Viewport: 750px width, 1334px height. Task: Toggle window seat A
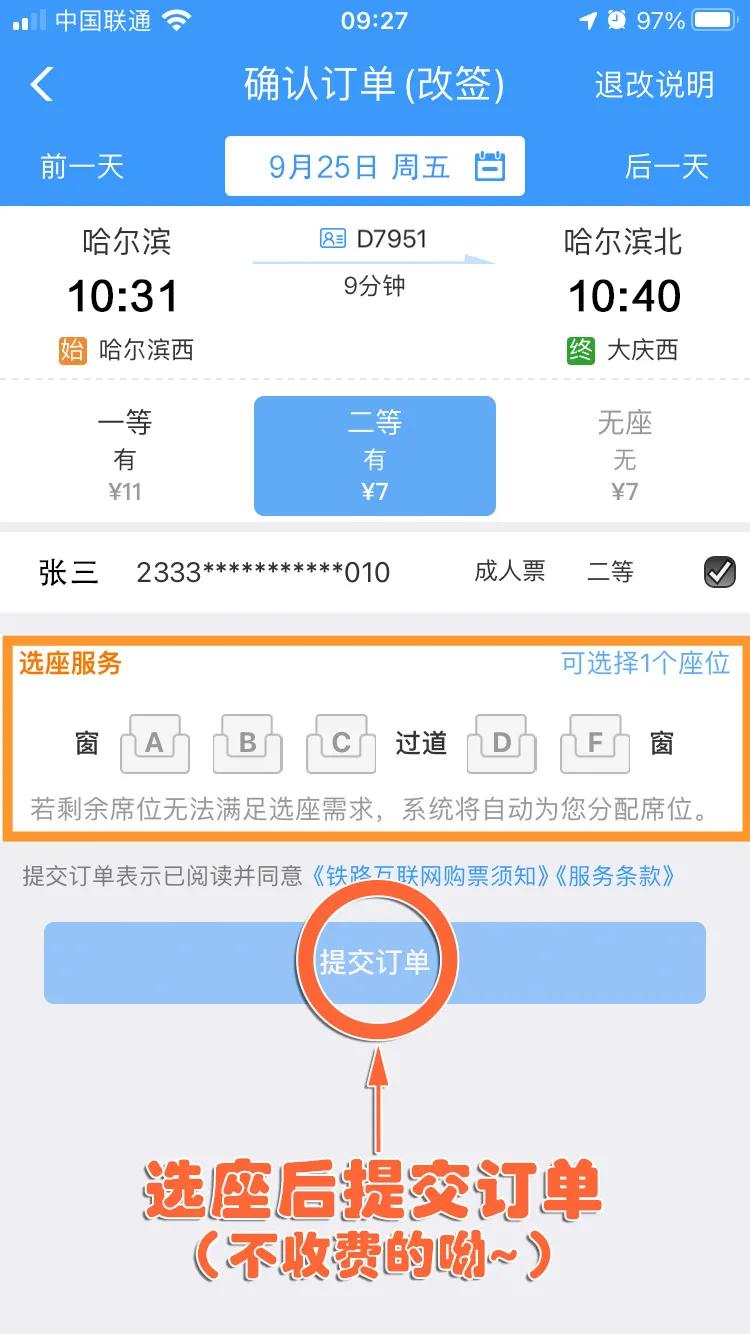(x=154, y=743)
